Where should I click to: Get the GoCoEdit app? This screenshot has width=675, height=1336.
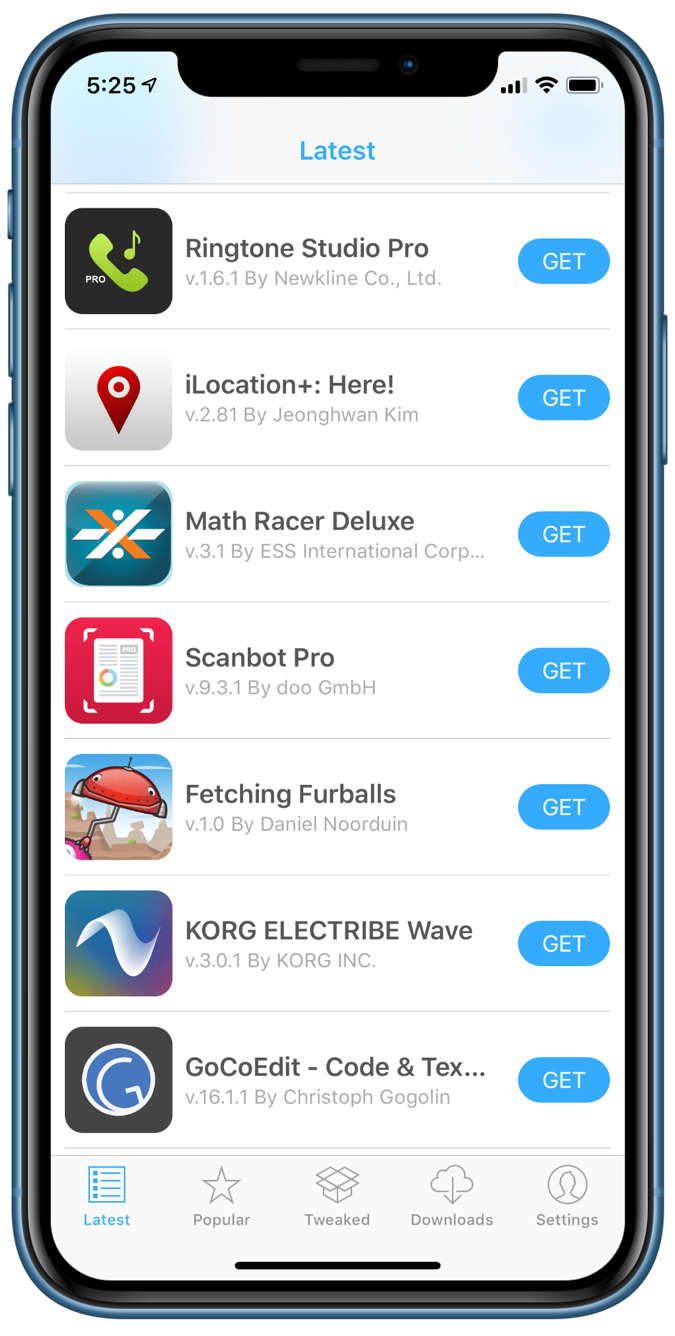coord(563,1080)
